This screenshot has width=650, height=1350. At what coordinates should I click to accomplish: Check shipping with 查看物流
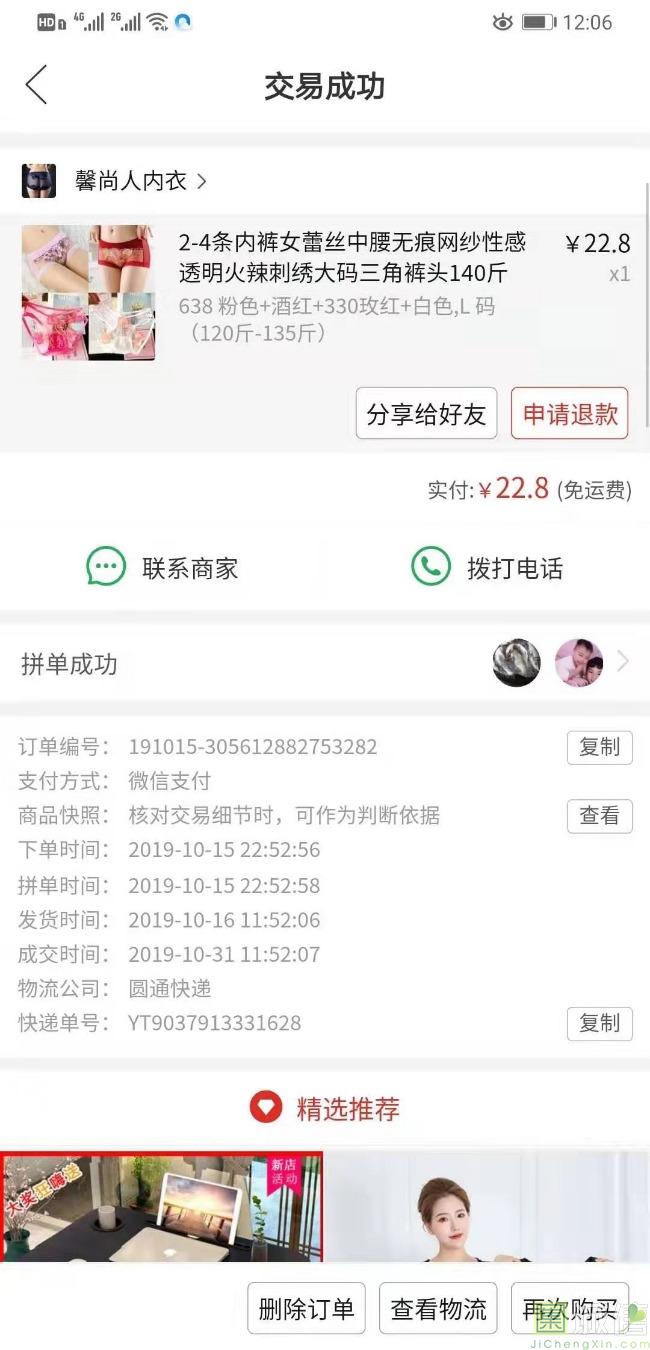(438, 1308)
